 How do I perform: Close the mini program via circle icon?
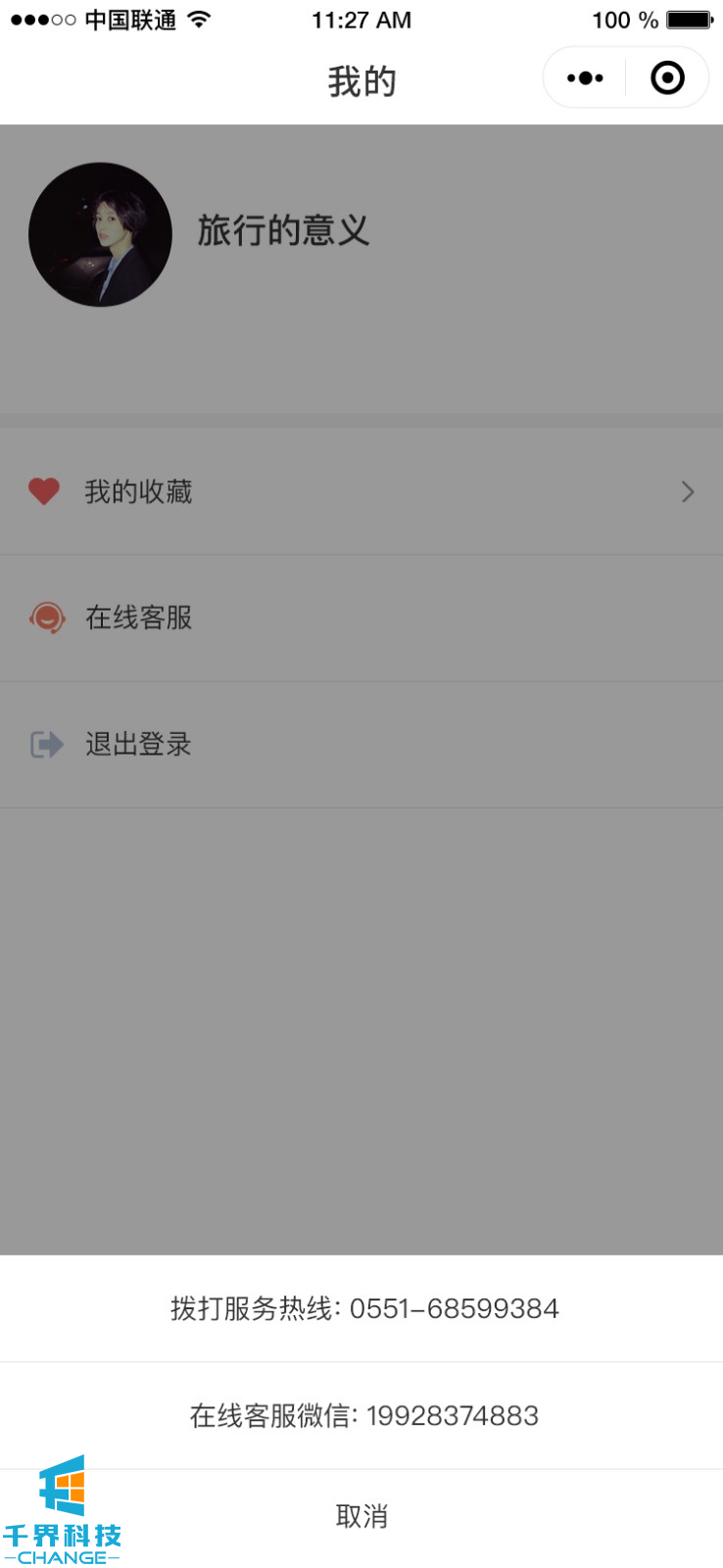[667, 78]
